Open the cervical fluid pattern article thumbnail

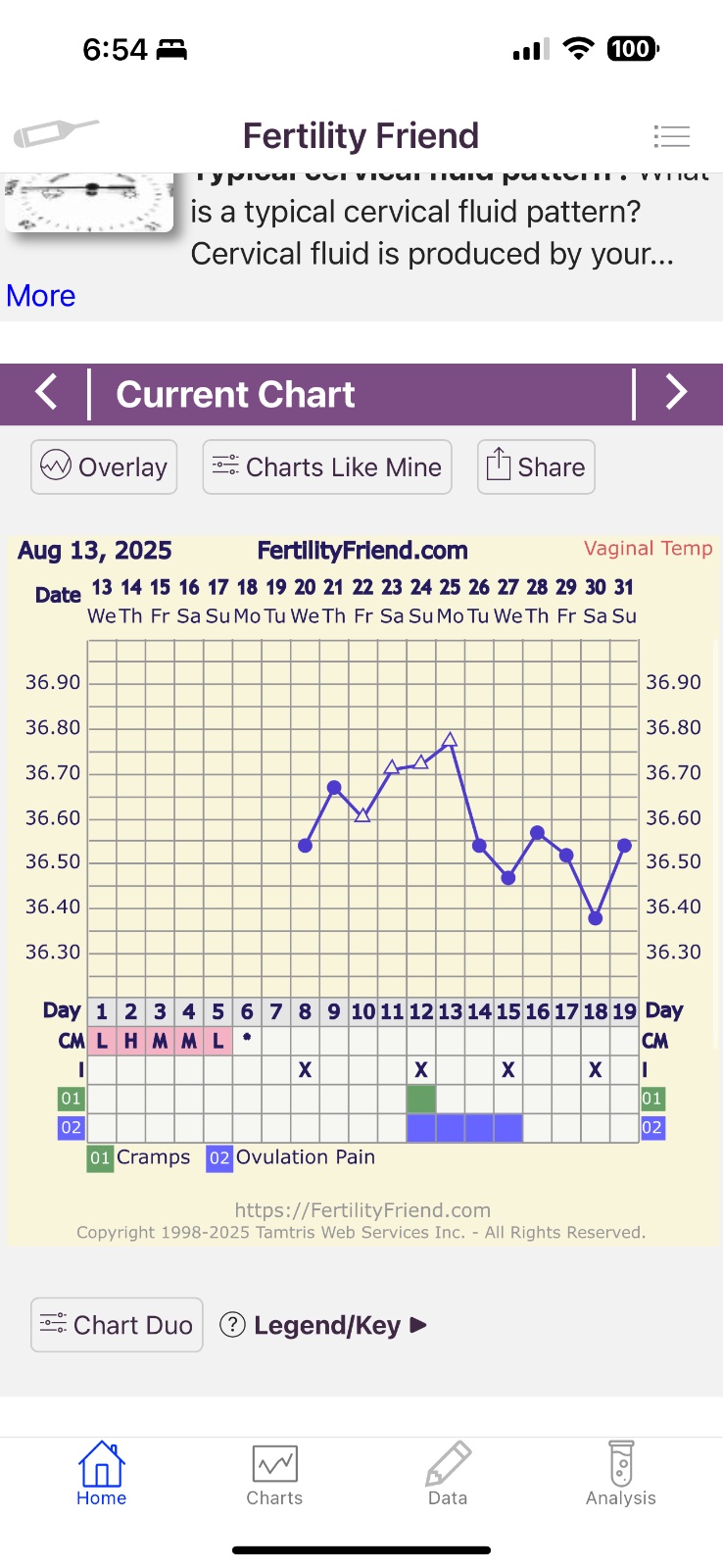pyautogui.click(x=90, y=203)
